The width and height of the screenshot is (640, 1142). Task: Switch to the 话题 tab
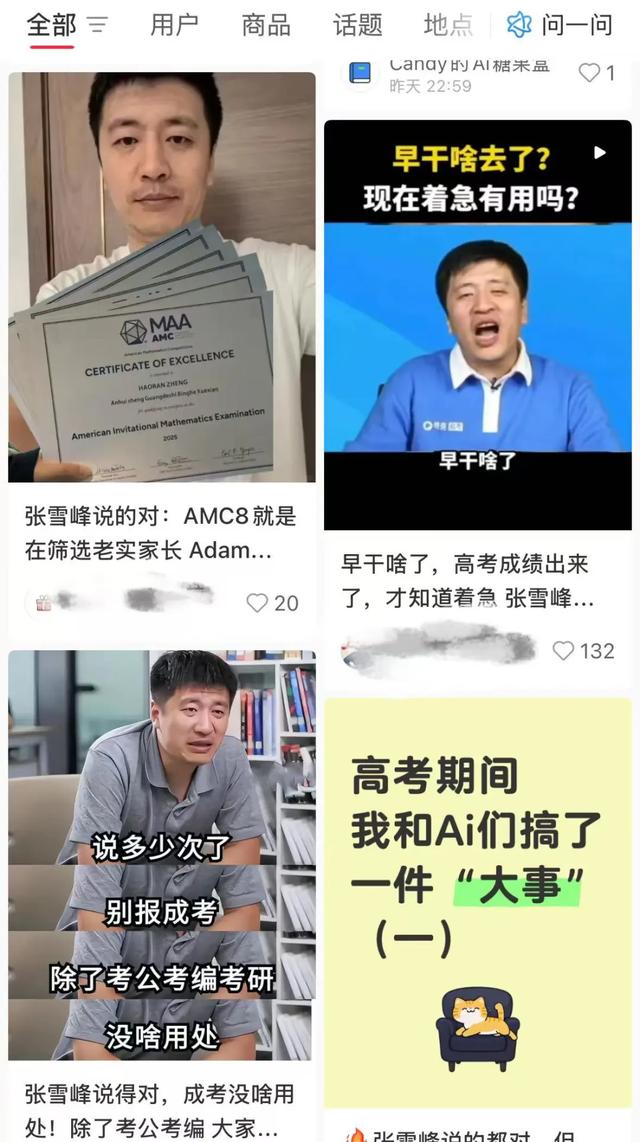(357, 25)
